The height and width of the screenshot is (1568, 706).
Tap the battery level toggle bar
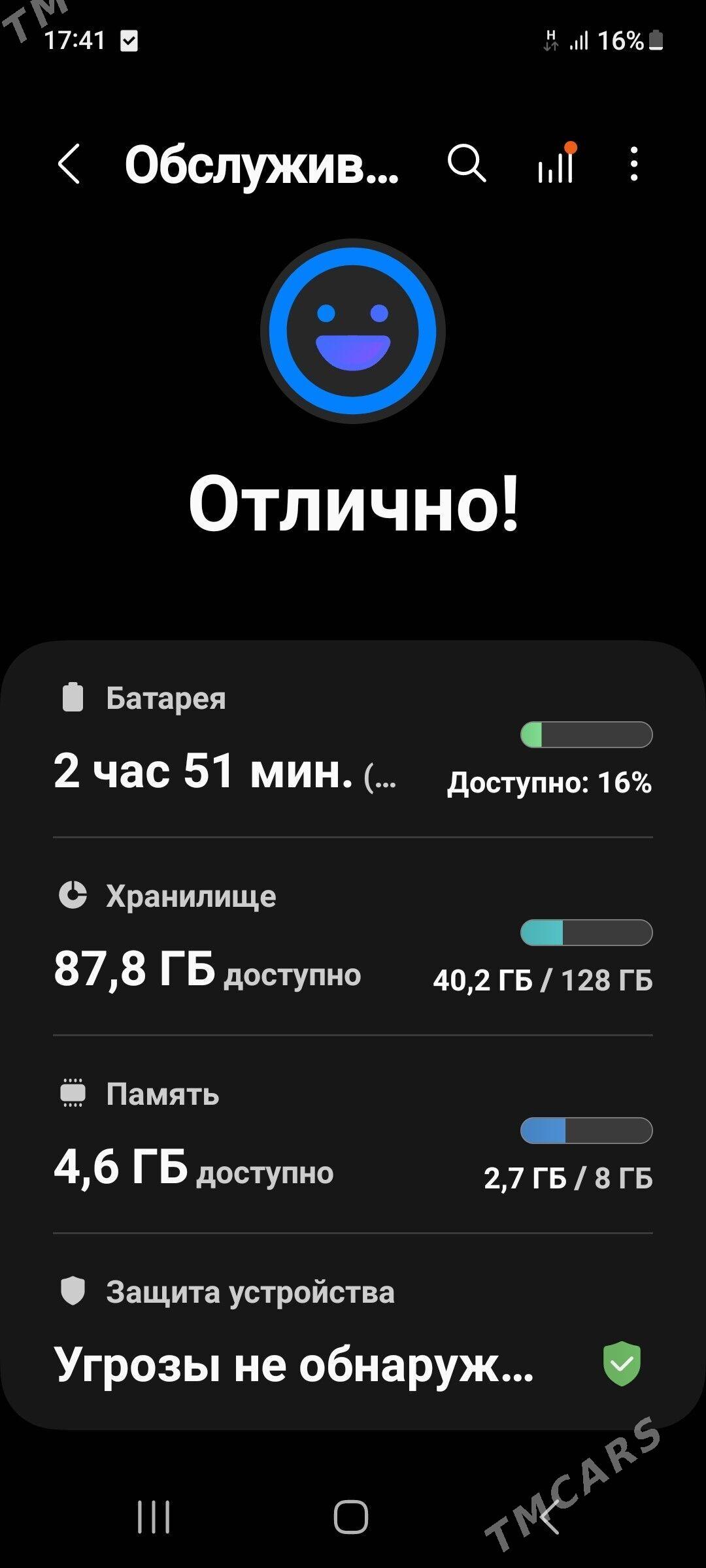click(x=586, y=735)
